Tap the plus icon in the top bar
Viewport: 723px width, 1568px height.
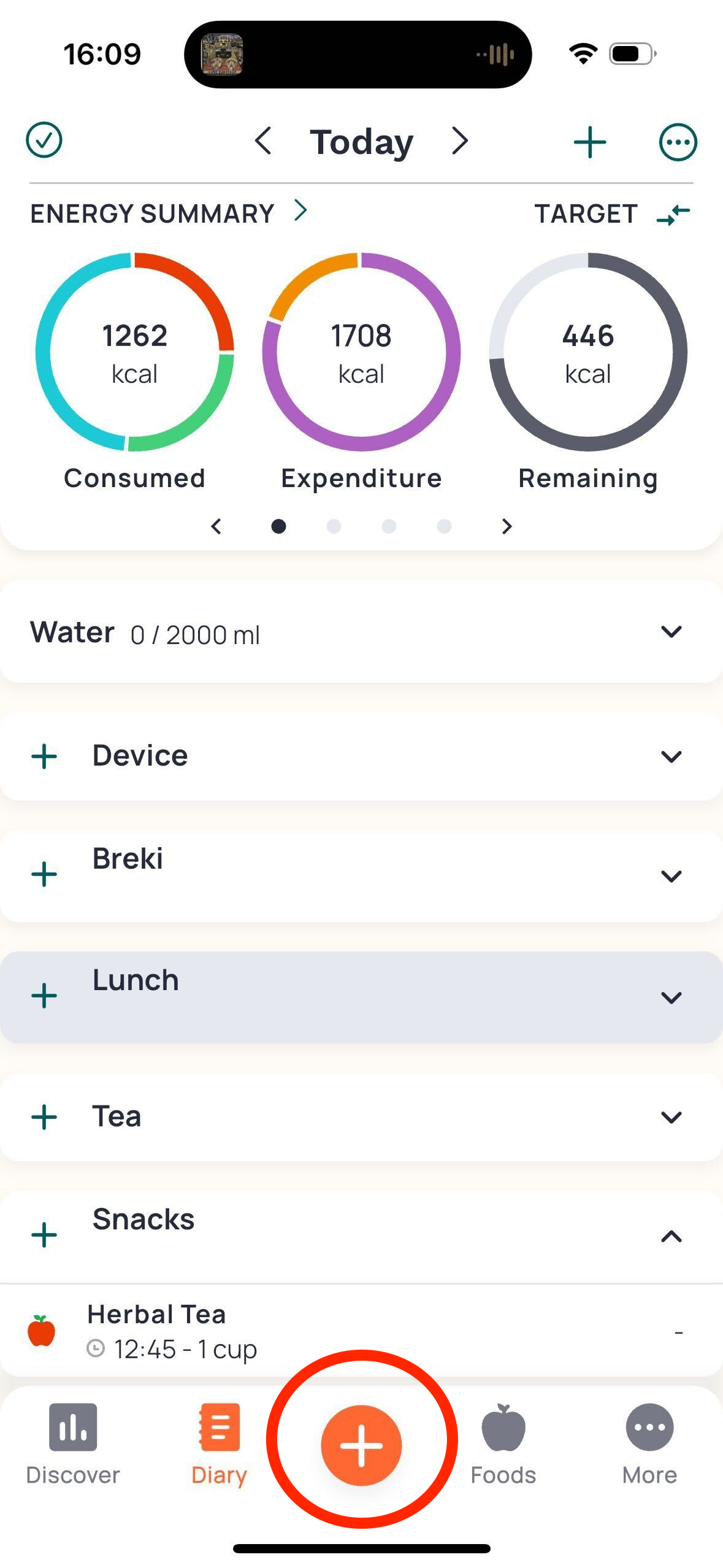click(x=590, y=142)
